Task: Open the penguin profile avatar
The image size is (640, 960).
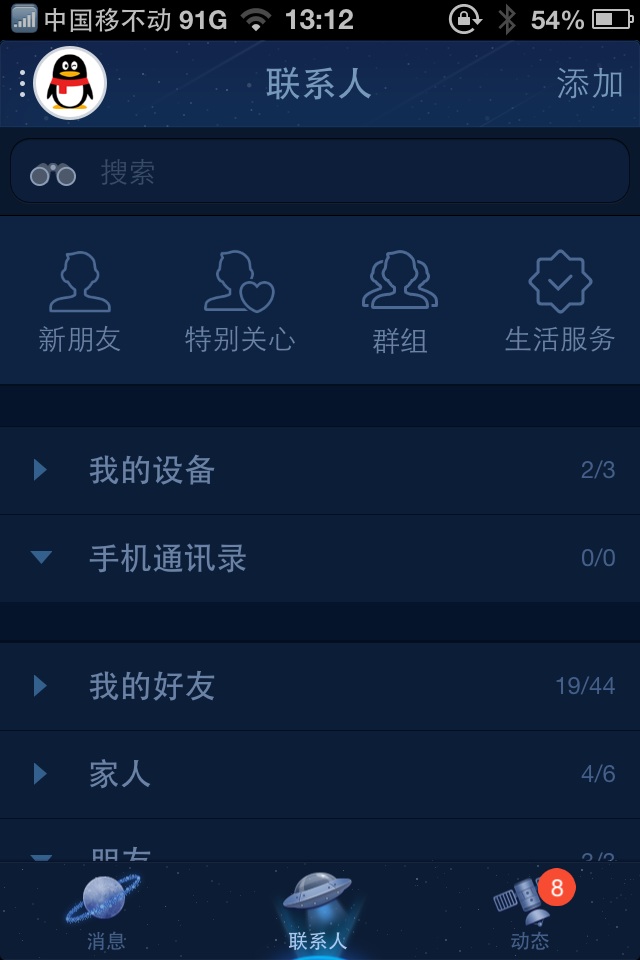Action: [x=70, y=84]
